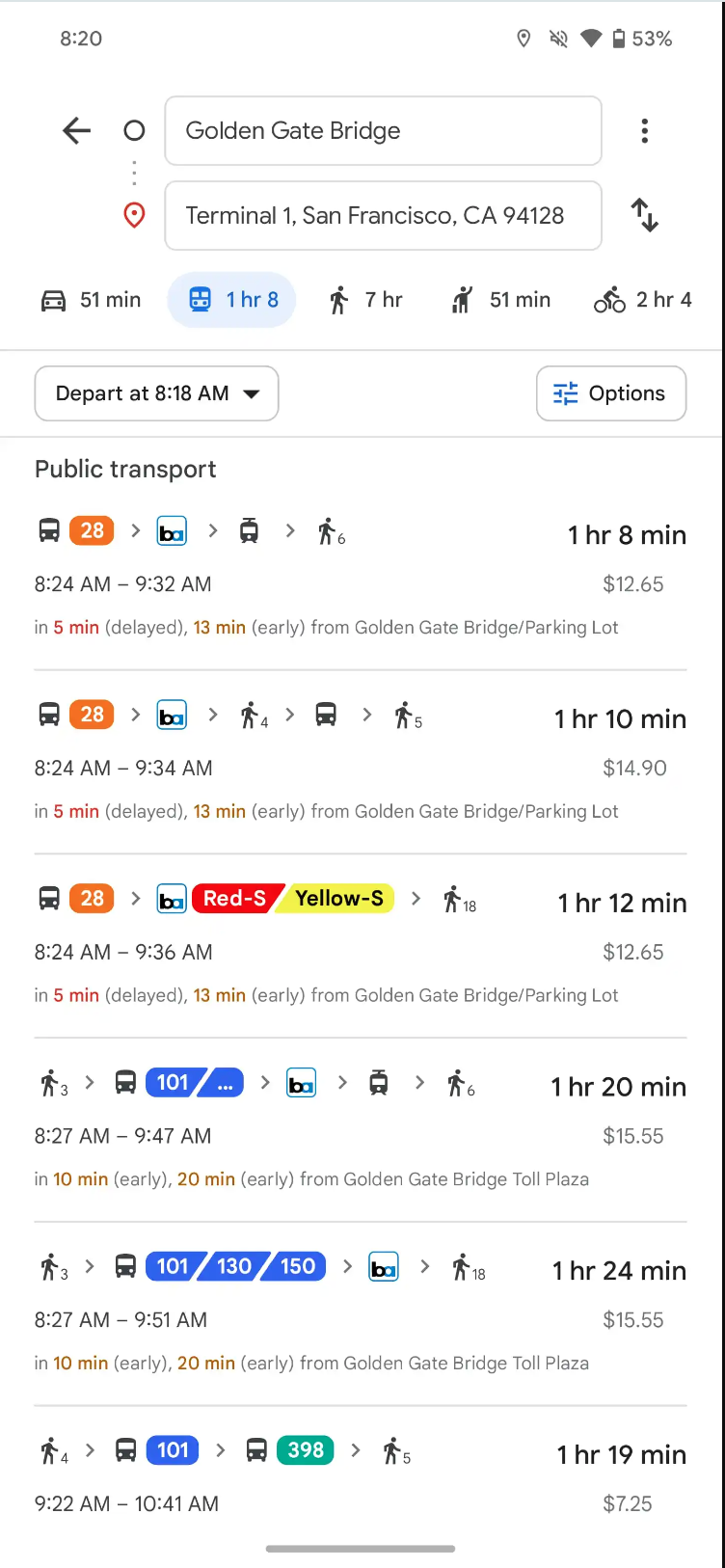The width and height of the screenshot is (725, 1568).
Task: Open transit Options
Action: 610,393
